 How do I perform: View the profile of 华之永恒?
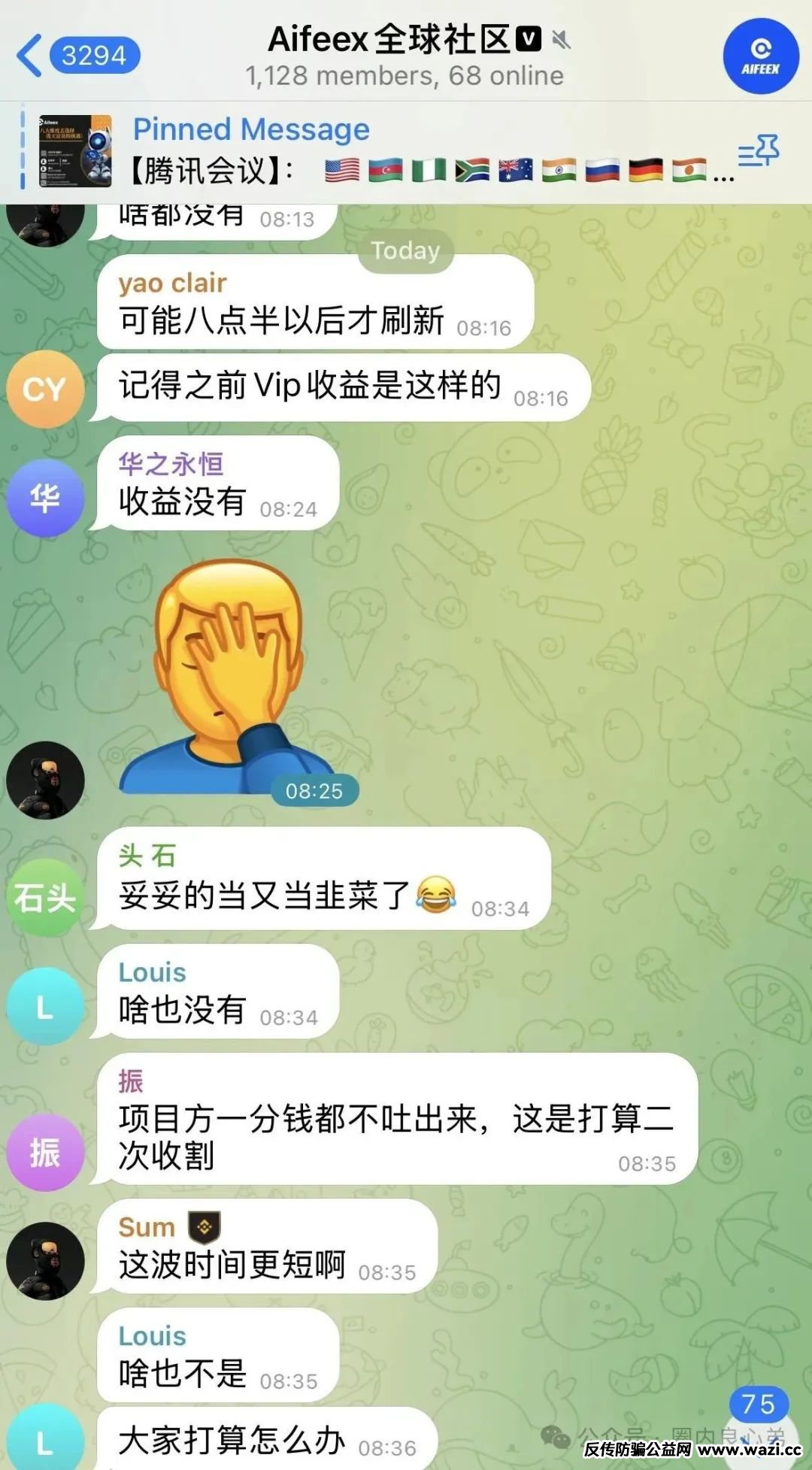(x=44, y=498)
